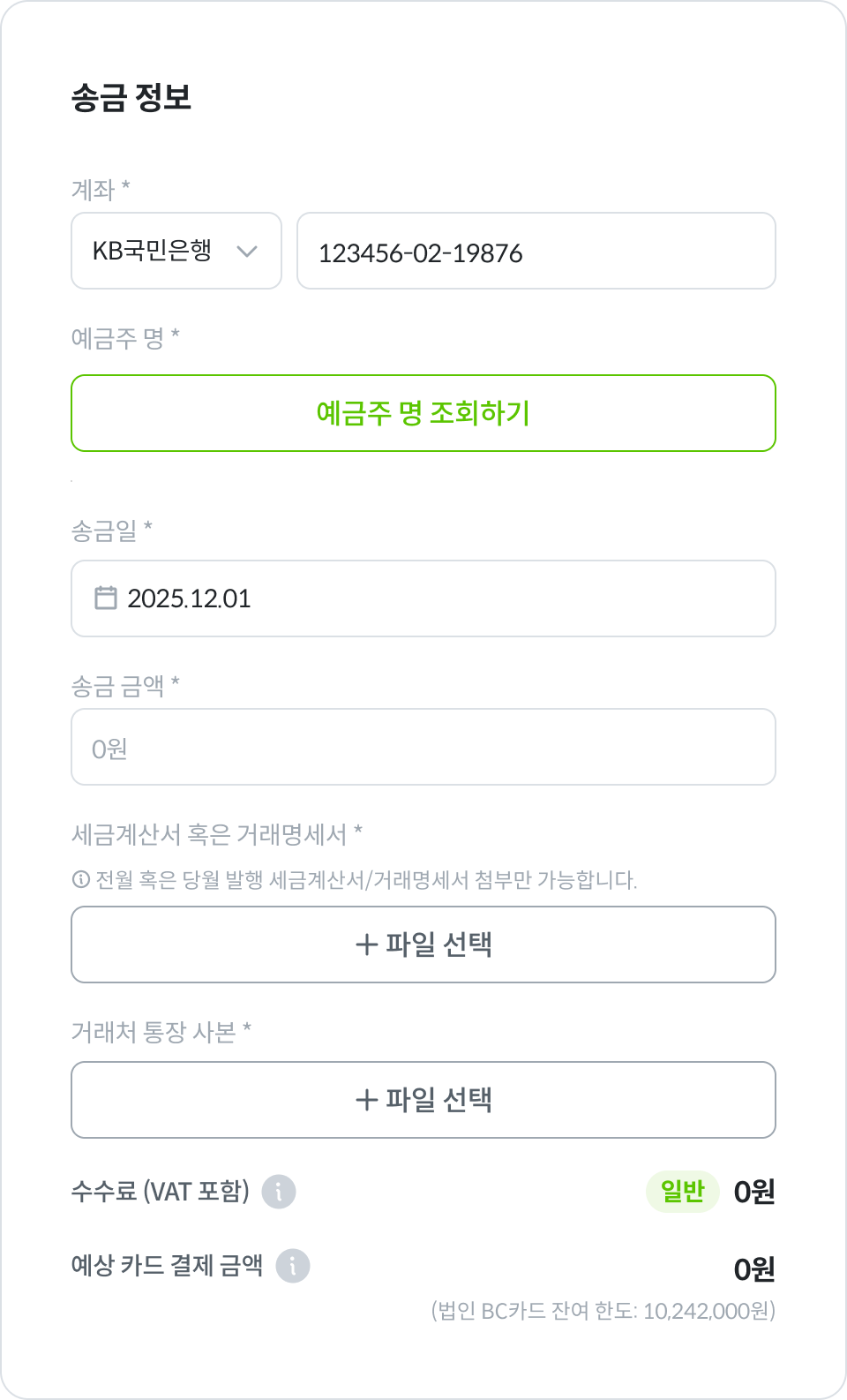The image size is (847, 1400).
Task: Click the 송금 금액 amount input showing 0원
Action: (422, 746)
